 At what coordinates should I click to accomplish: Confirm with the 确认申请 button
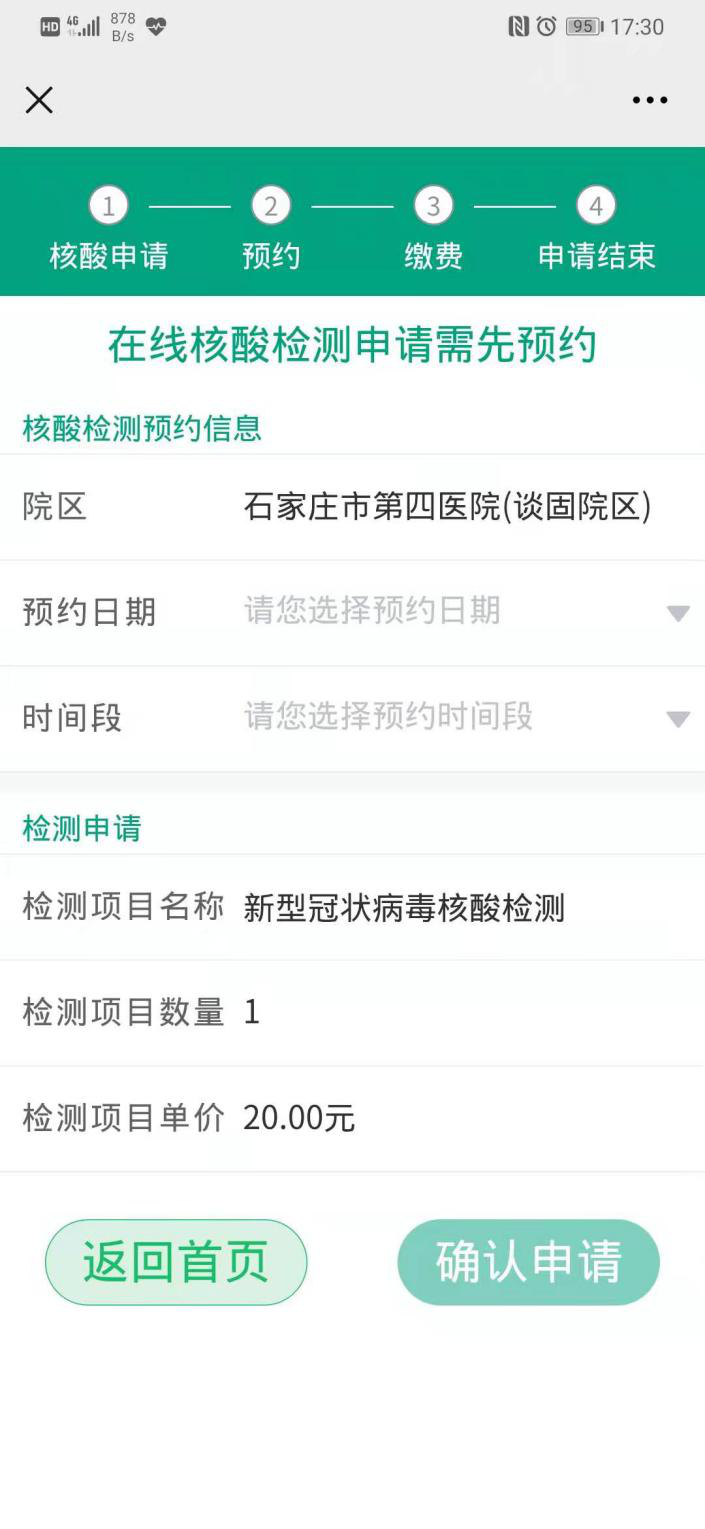click(x=529, y=1262)
